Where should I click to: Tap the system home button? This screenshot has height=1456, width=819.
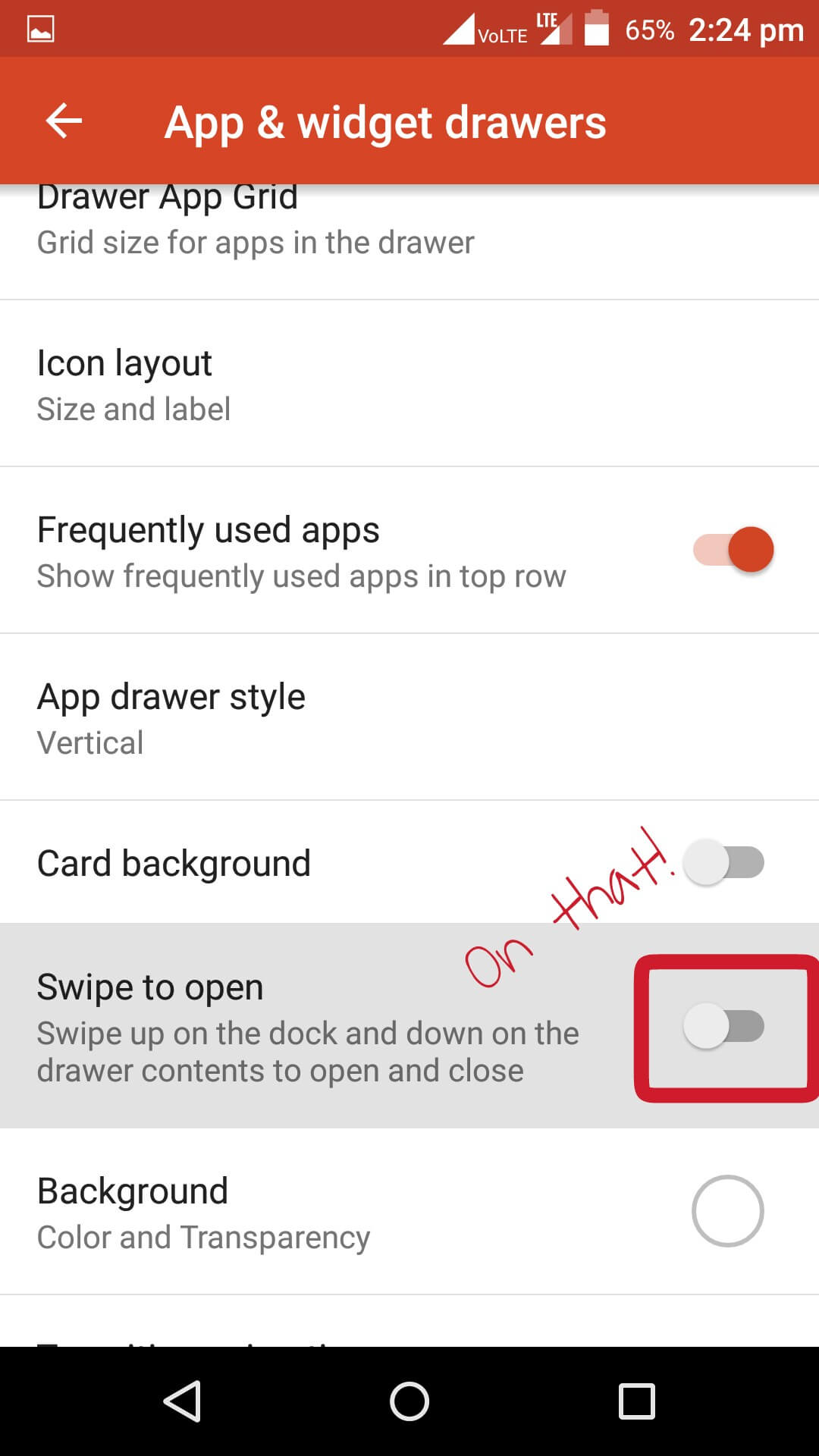409,1401
